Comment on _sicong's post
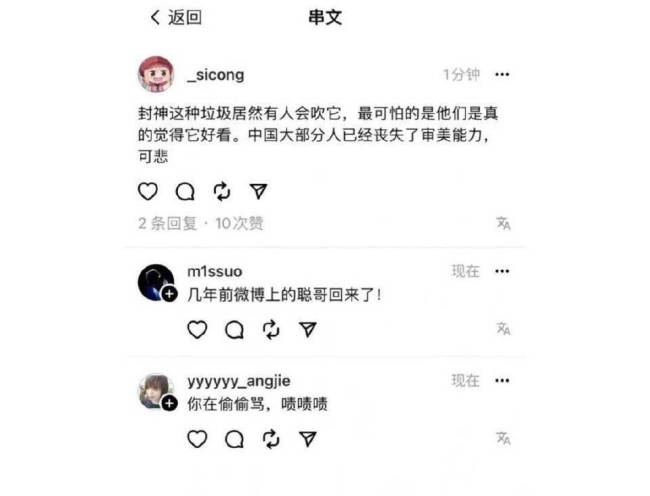The width and height of the screenshot is (650, 496). (x=185, y=191)
